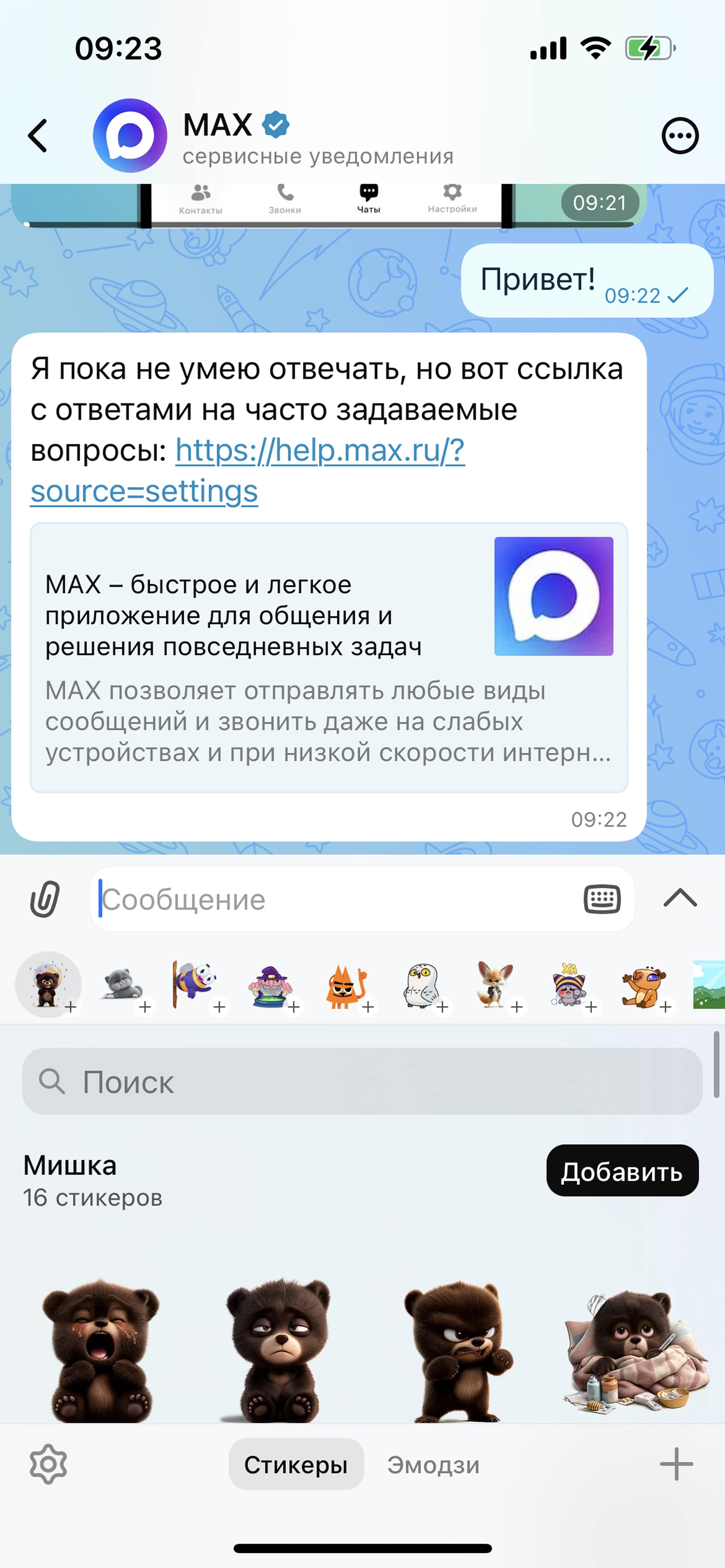Open the MAX link preview card
Viewport: 725px width, 1568px height.
[329, 657]
